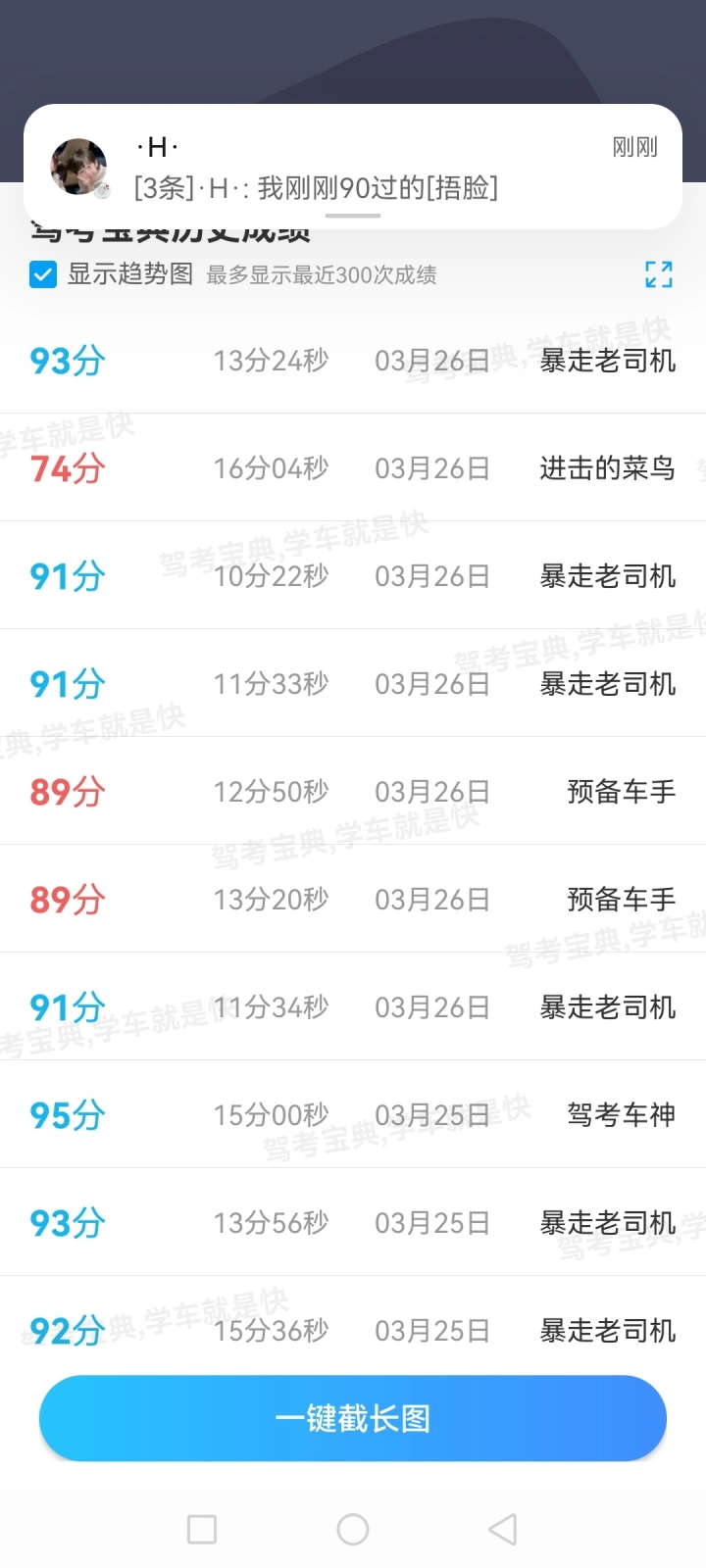Open the 74分 进击的菜鸟 record
This screenshot has height=1568, width=706.
(x=353, y=467)
